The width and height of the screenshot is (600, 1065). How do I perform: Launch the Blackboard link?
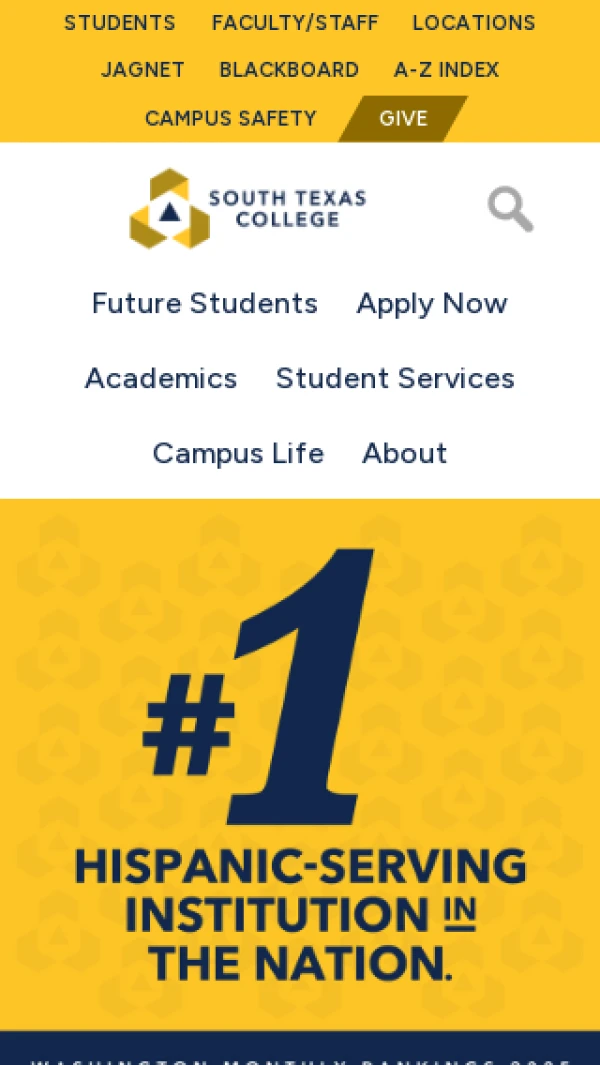tap(289, 70)
